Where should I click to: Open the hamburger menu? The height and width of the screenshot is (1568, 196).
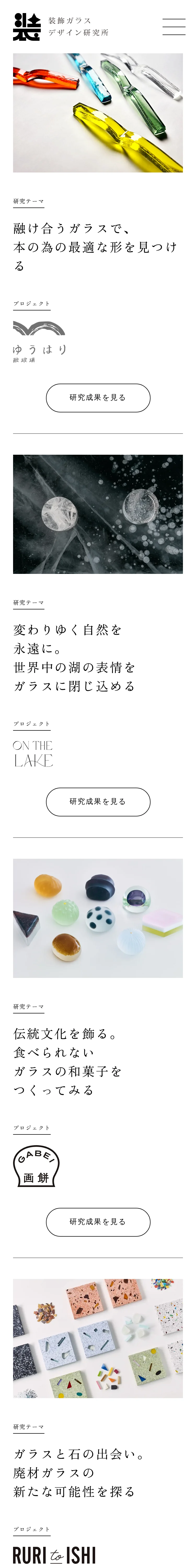(174, 27)
